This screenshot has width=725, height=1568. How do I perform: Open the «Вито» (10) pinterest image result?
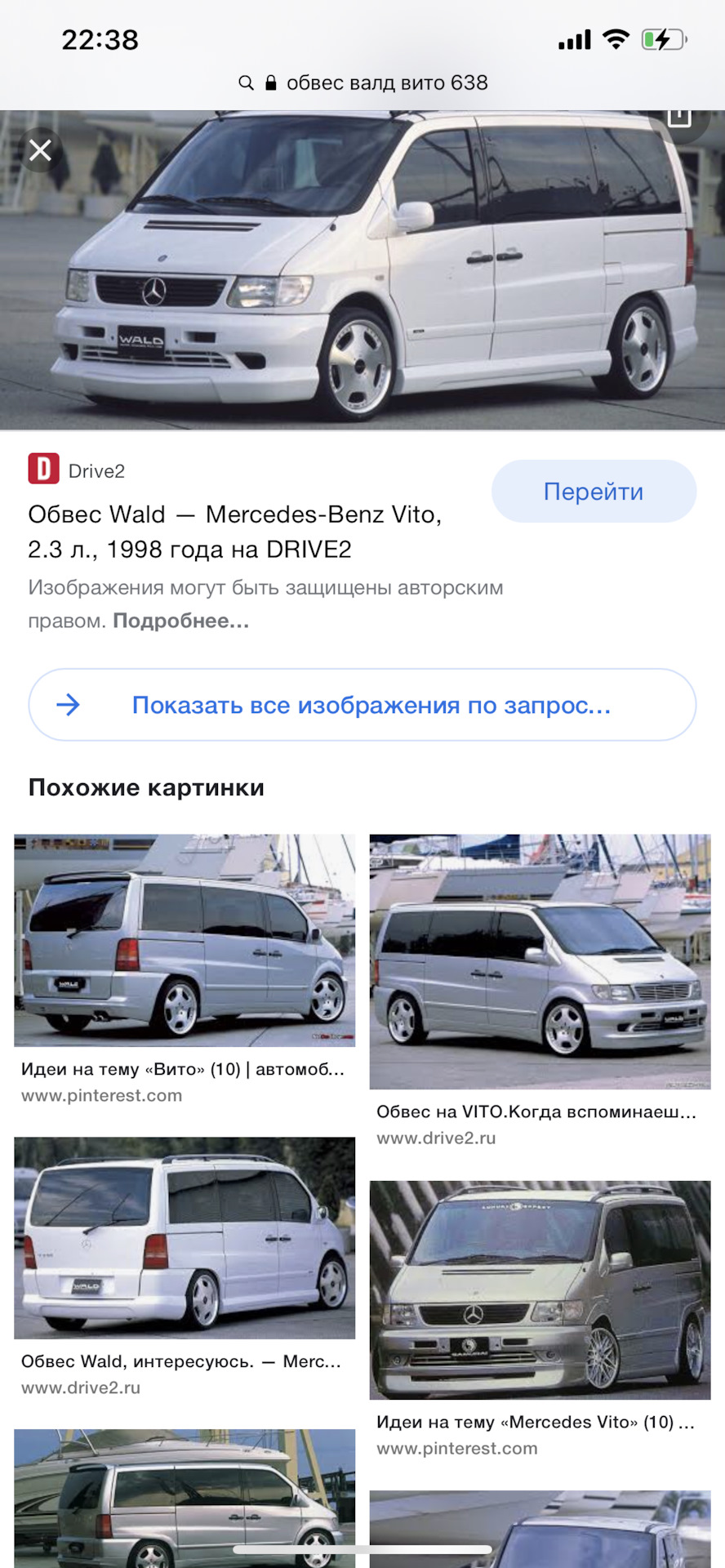[x=185, y=940]
